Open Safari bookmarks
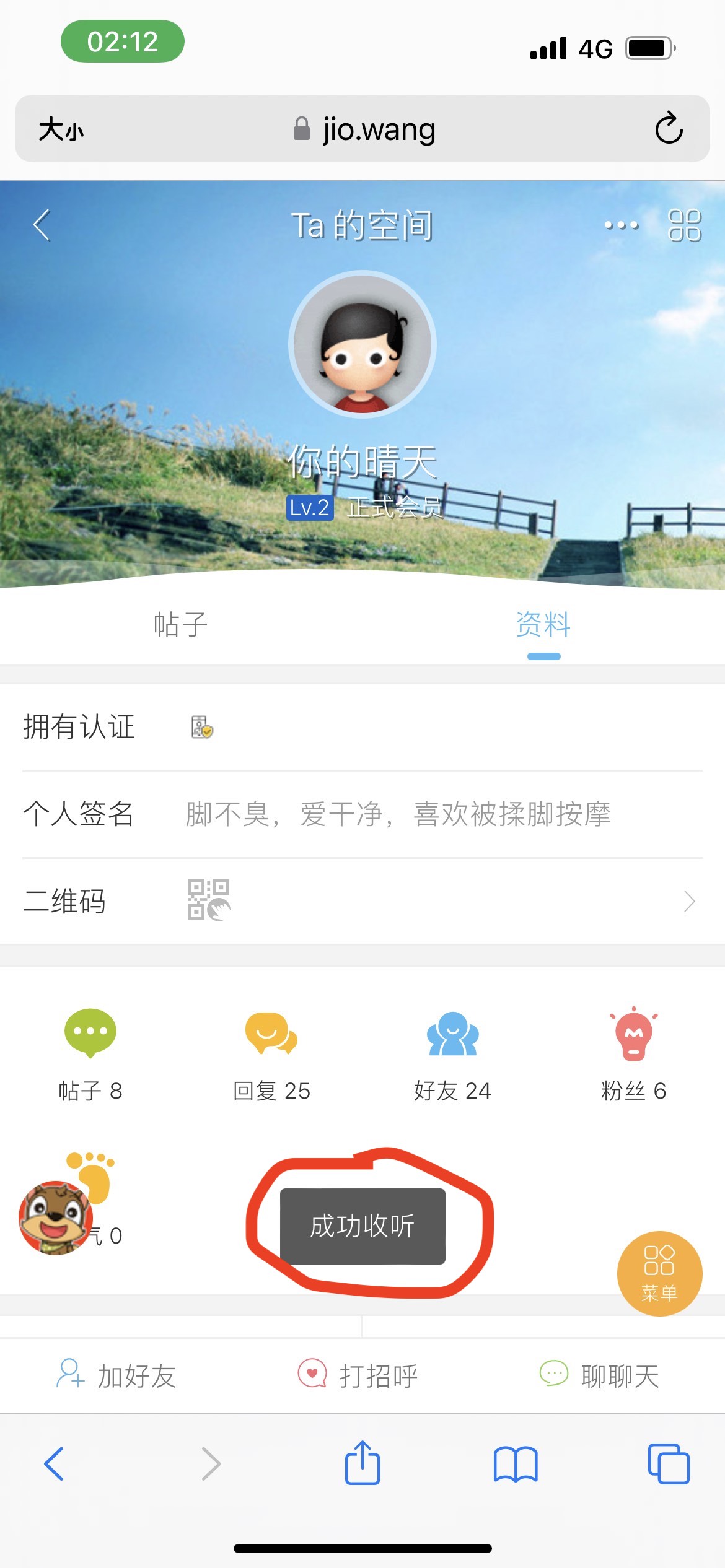Image resolution: width=725 pixels, height=1568 pixels. pyautogui.click(x=516, y=1464)
